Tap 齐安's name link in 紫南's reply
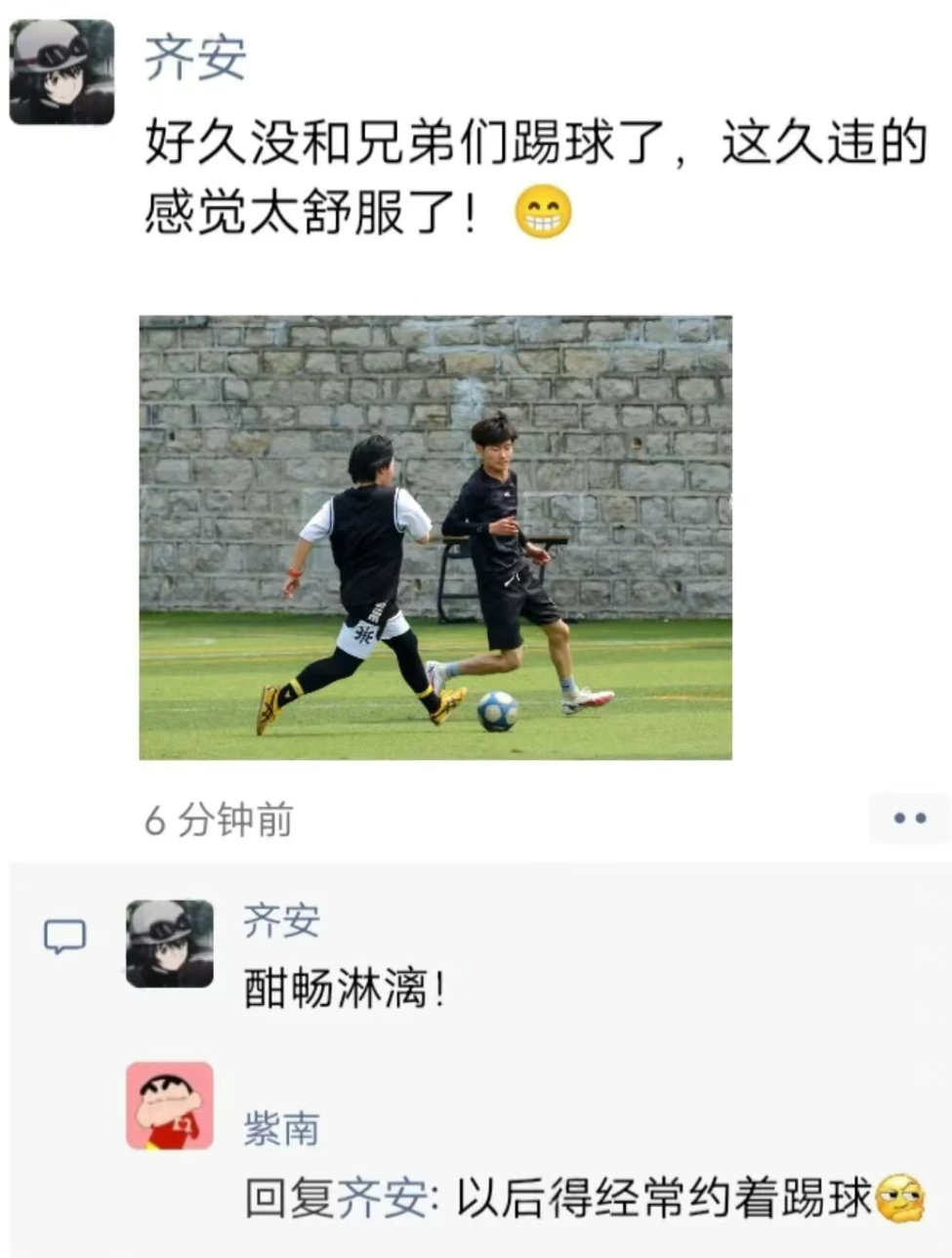The height and width of the screenshot is (1258, 952). click(x=383, y=1198)
